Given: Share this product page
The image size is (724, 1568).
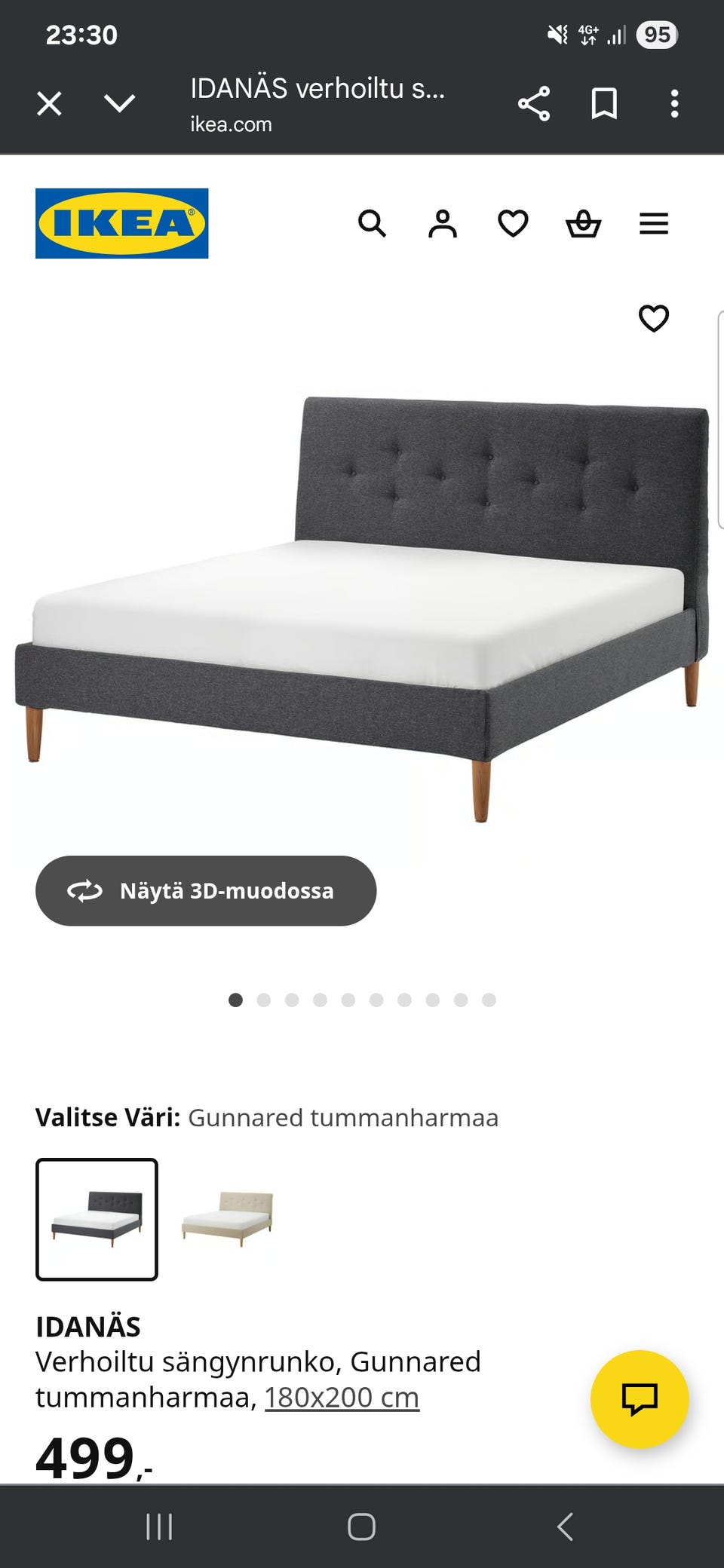Looking at the screenshot, I should pos(535,103).
